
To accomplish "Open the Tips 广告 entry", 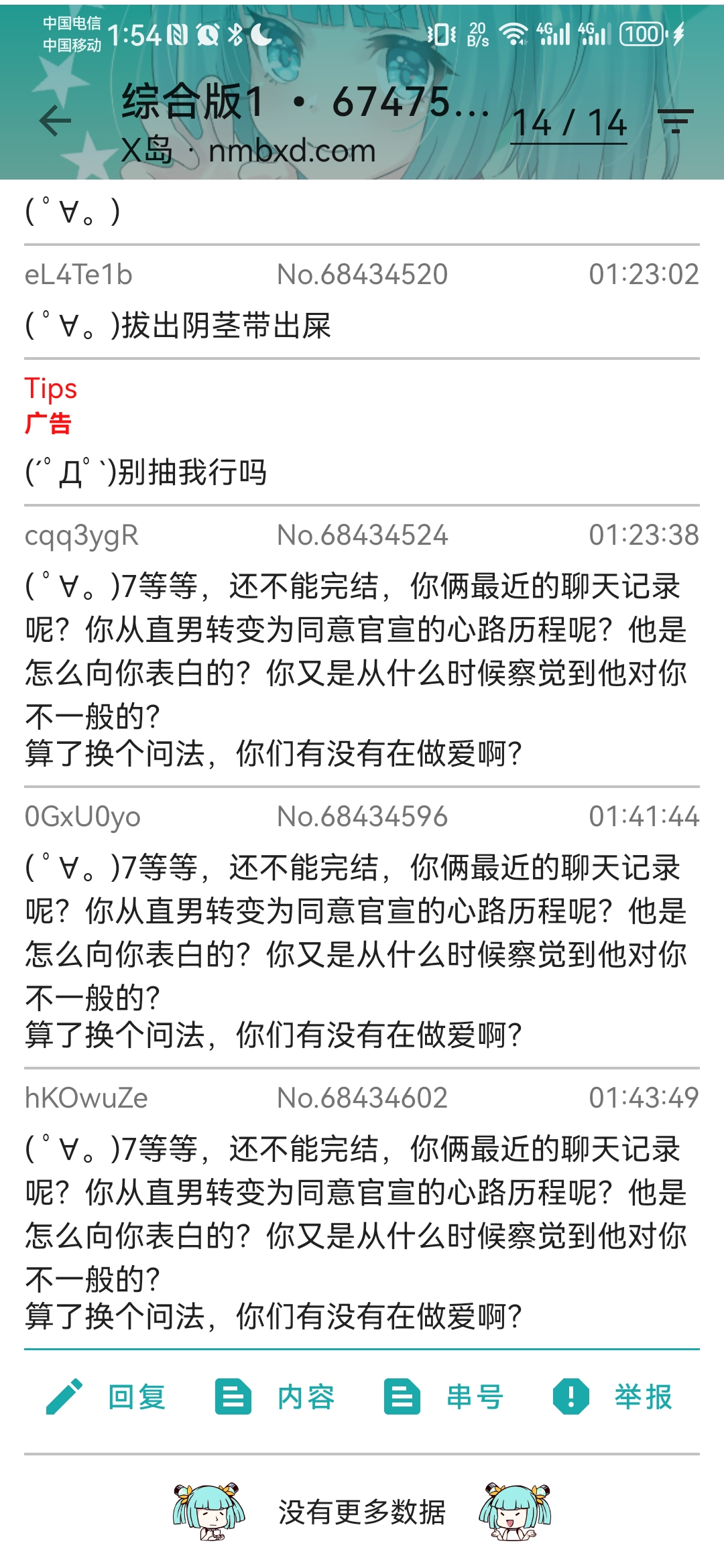I will pos(362,432).
